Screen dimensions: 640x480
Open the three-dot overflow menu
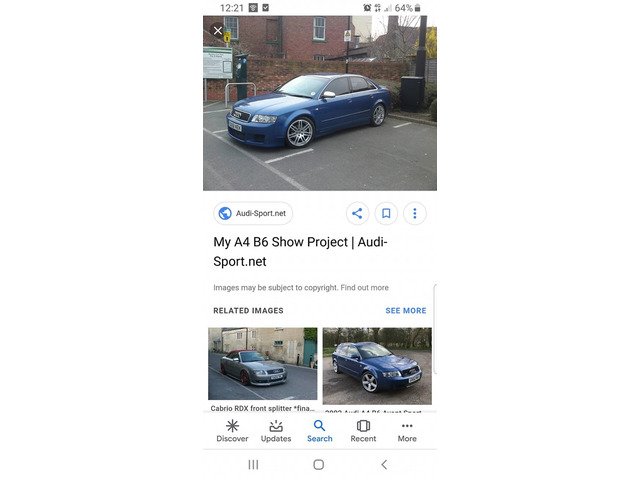(415, 213)
